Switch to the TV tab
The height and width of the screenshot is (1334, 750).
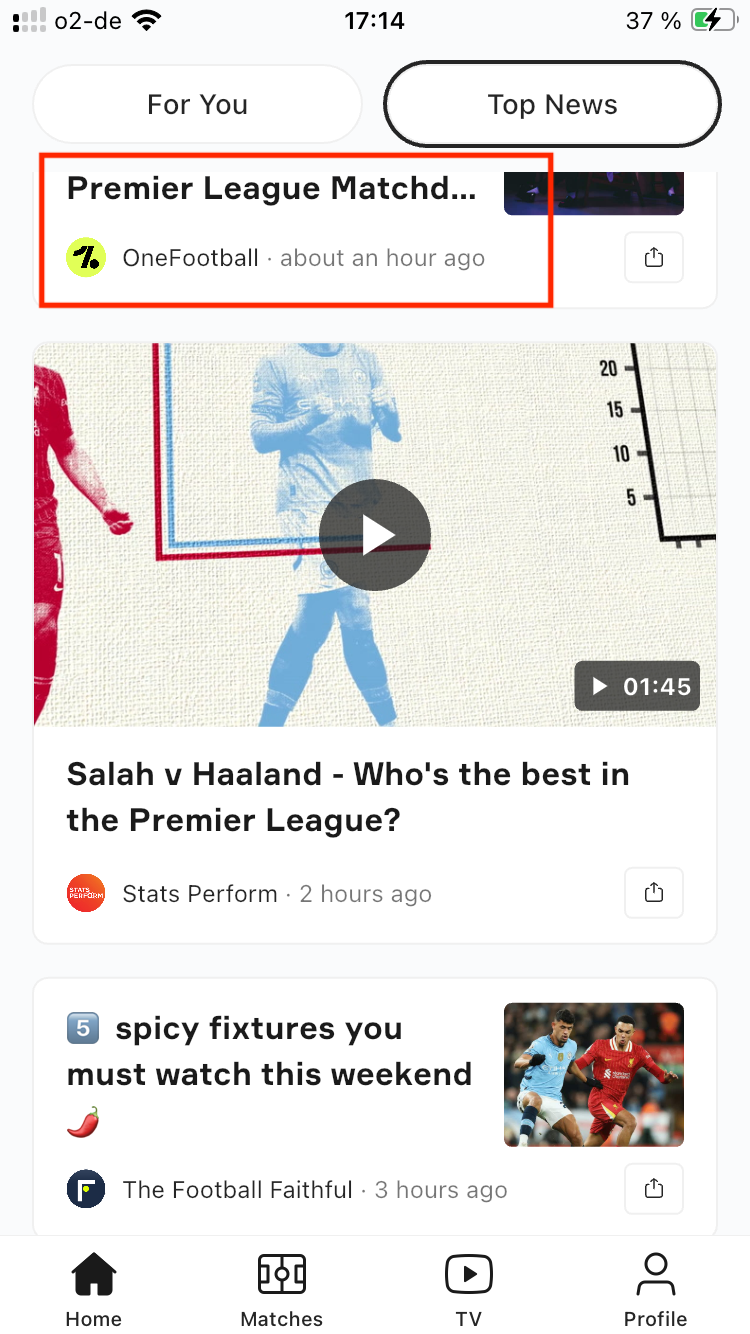pos(468,1289)
